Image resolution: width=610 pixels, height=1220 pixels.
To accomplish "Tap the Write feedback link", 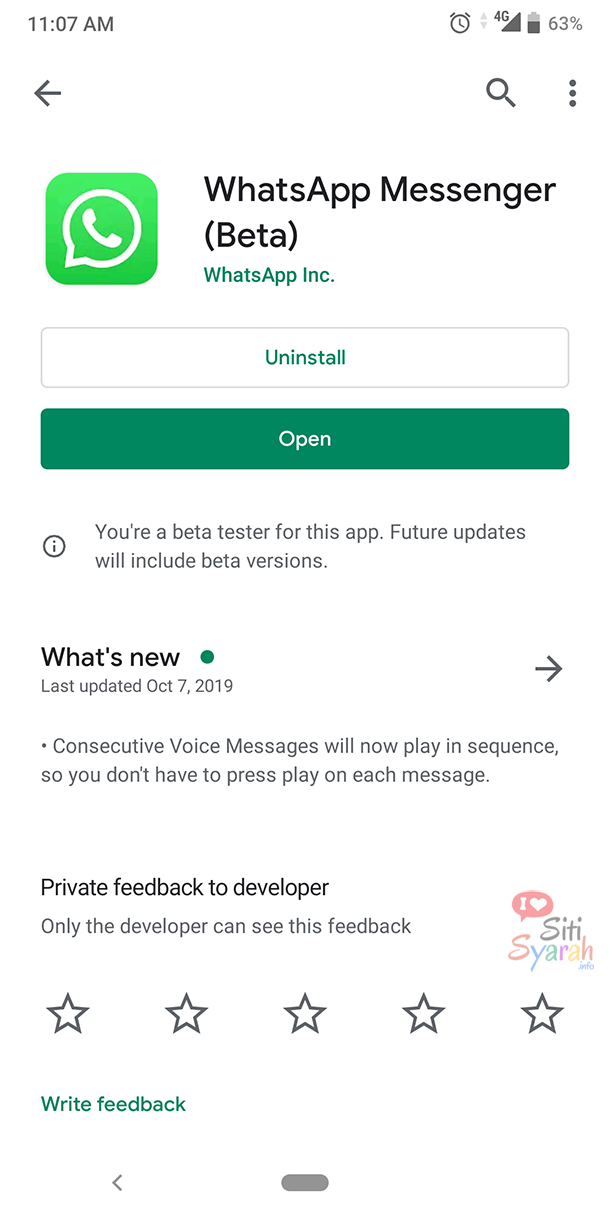I will (114, 1104).
